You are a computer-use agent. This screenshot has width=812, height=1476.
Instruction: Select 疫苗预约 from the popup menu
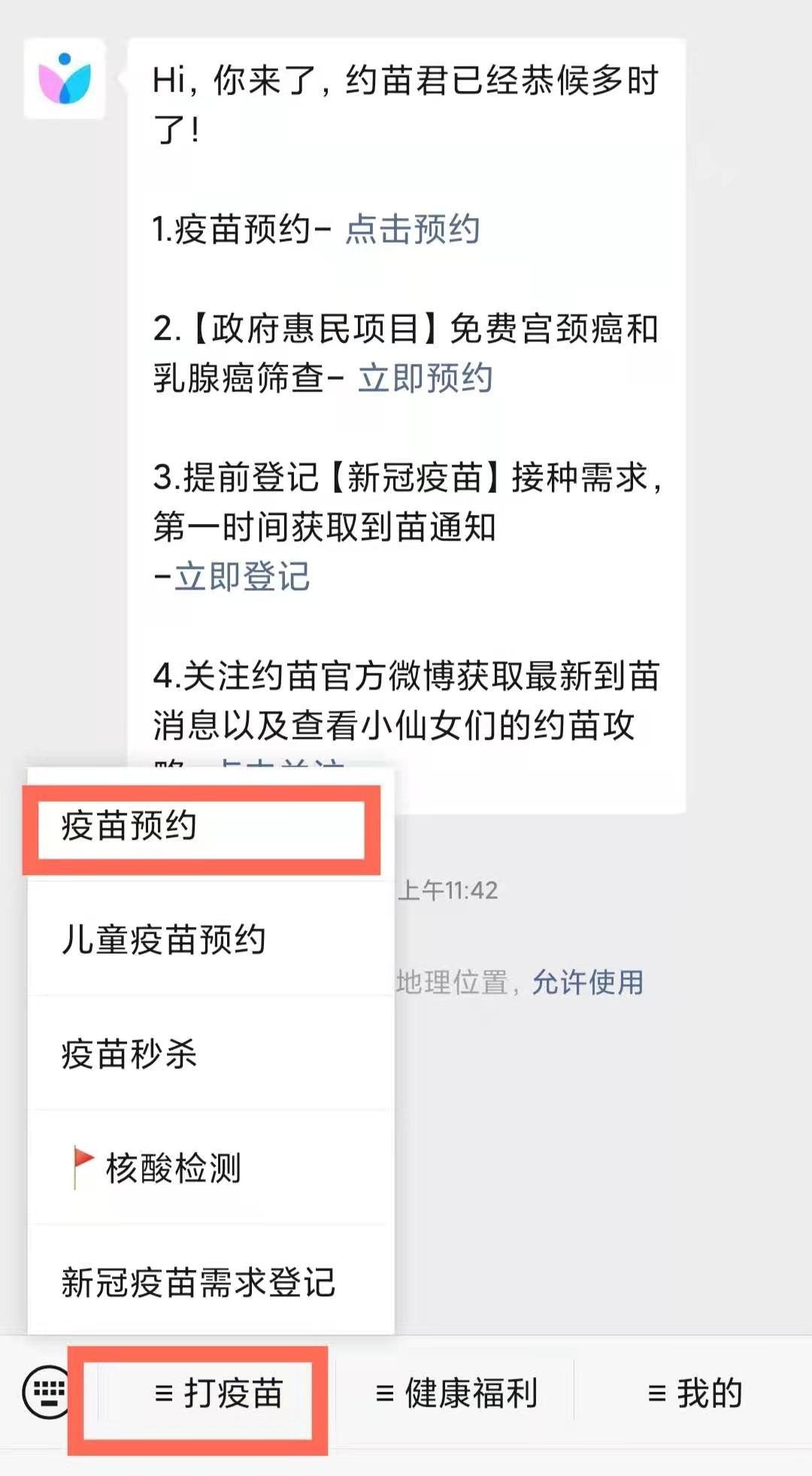pos(201,826)
